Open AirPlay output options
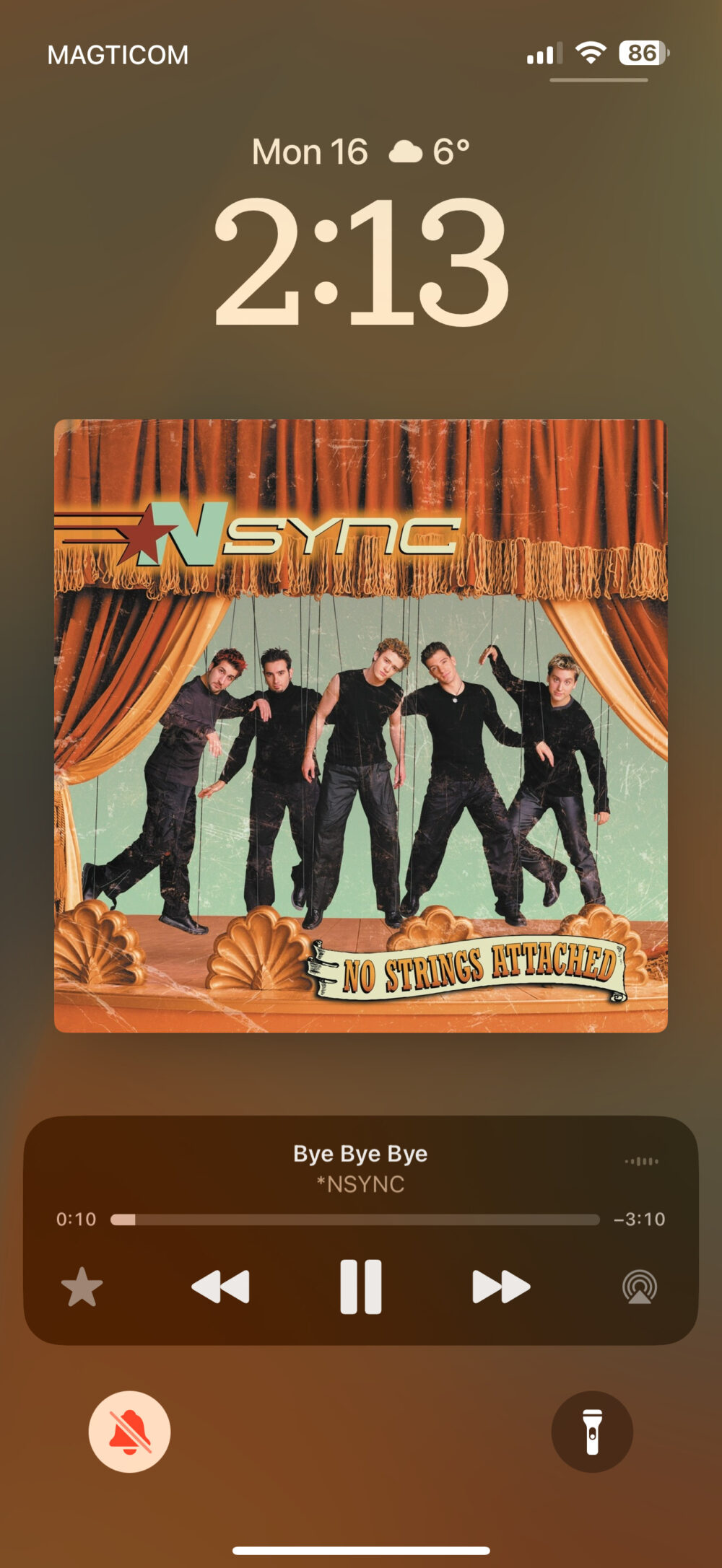This screenshot has width=722, height=1568. (x=640, y=1287)
